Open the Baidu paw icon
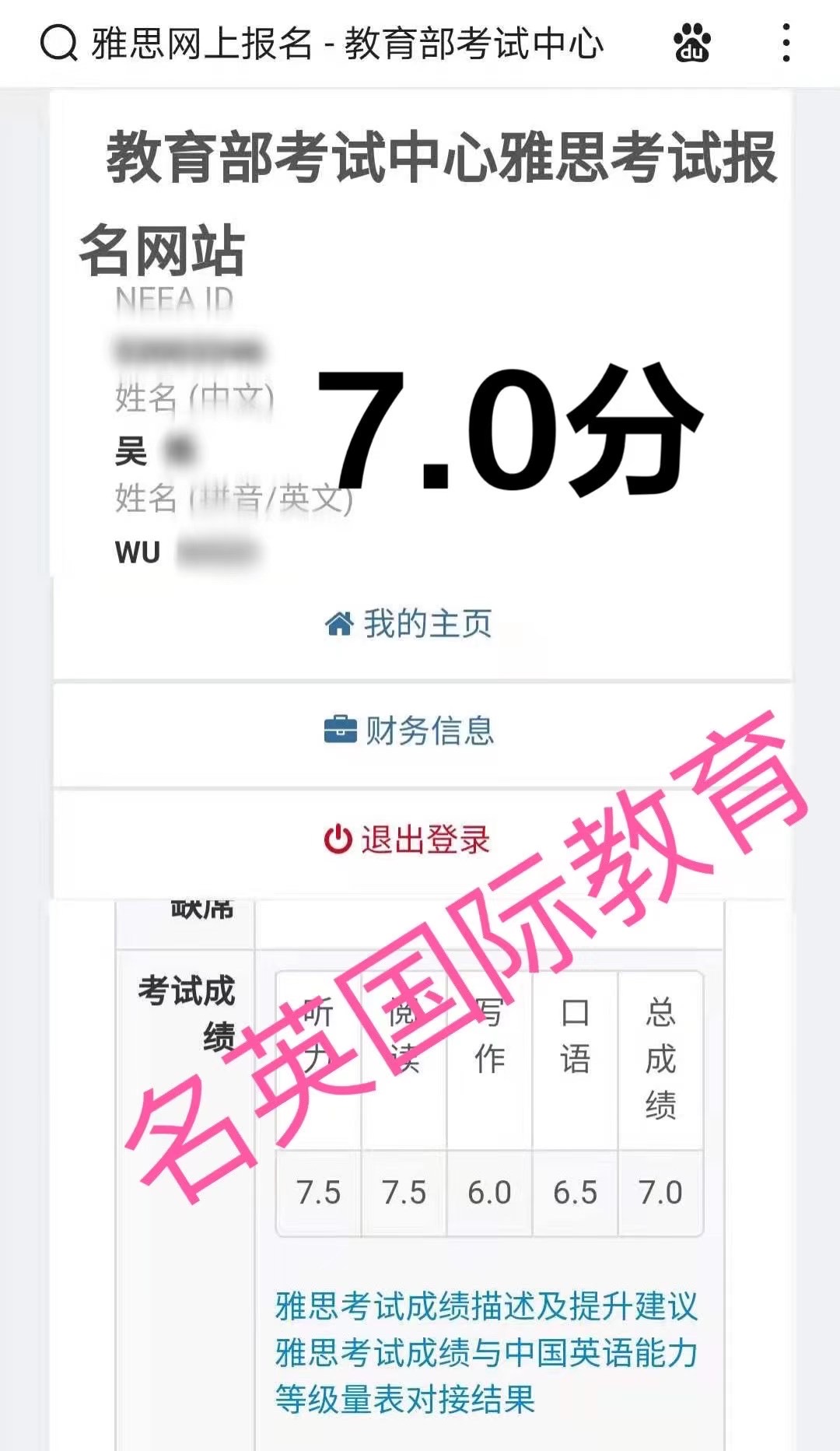This screenshot has width=840, height=1451. point(691,43)
